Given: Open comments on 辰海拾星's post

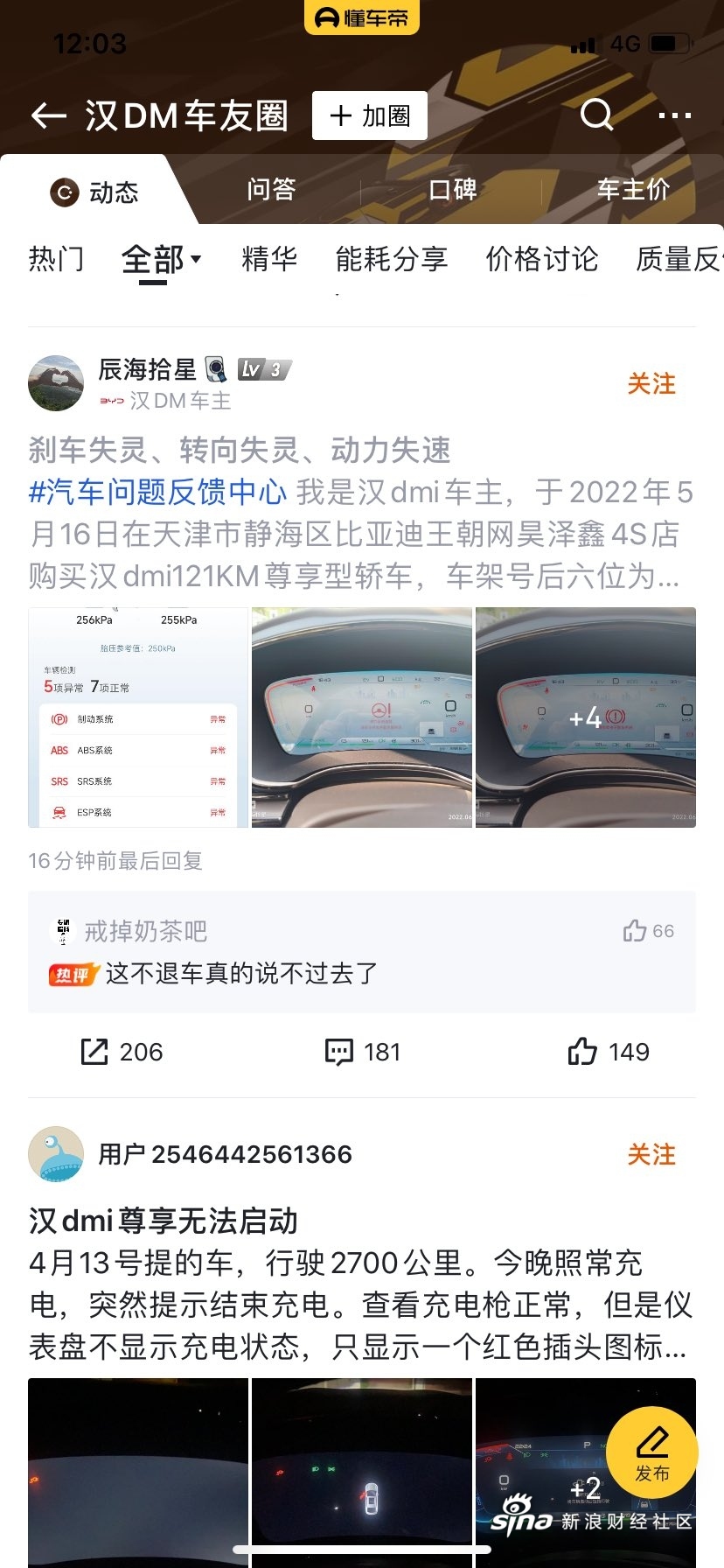Looking at the screenshot, I should tap(363, 1052).
